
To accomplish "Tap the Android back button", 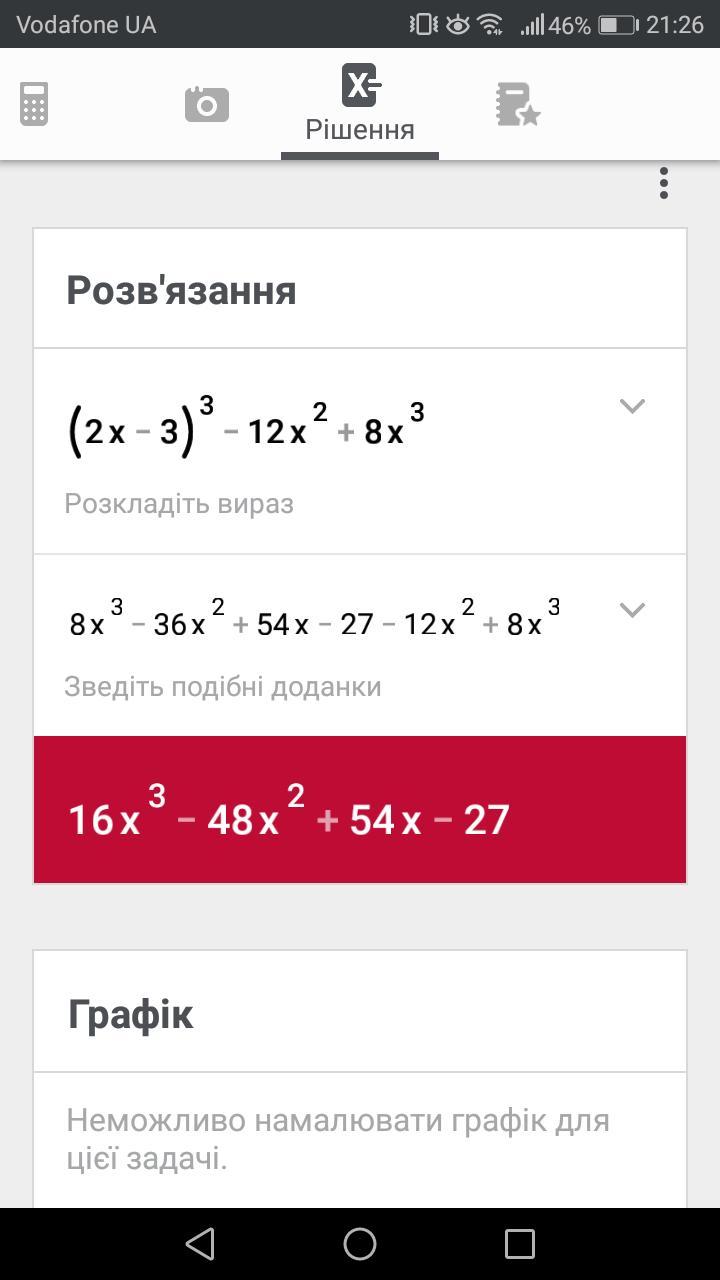I will tap(200, 1244).
